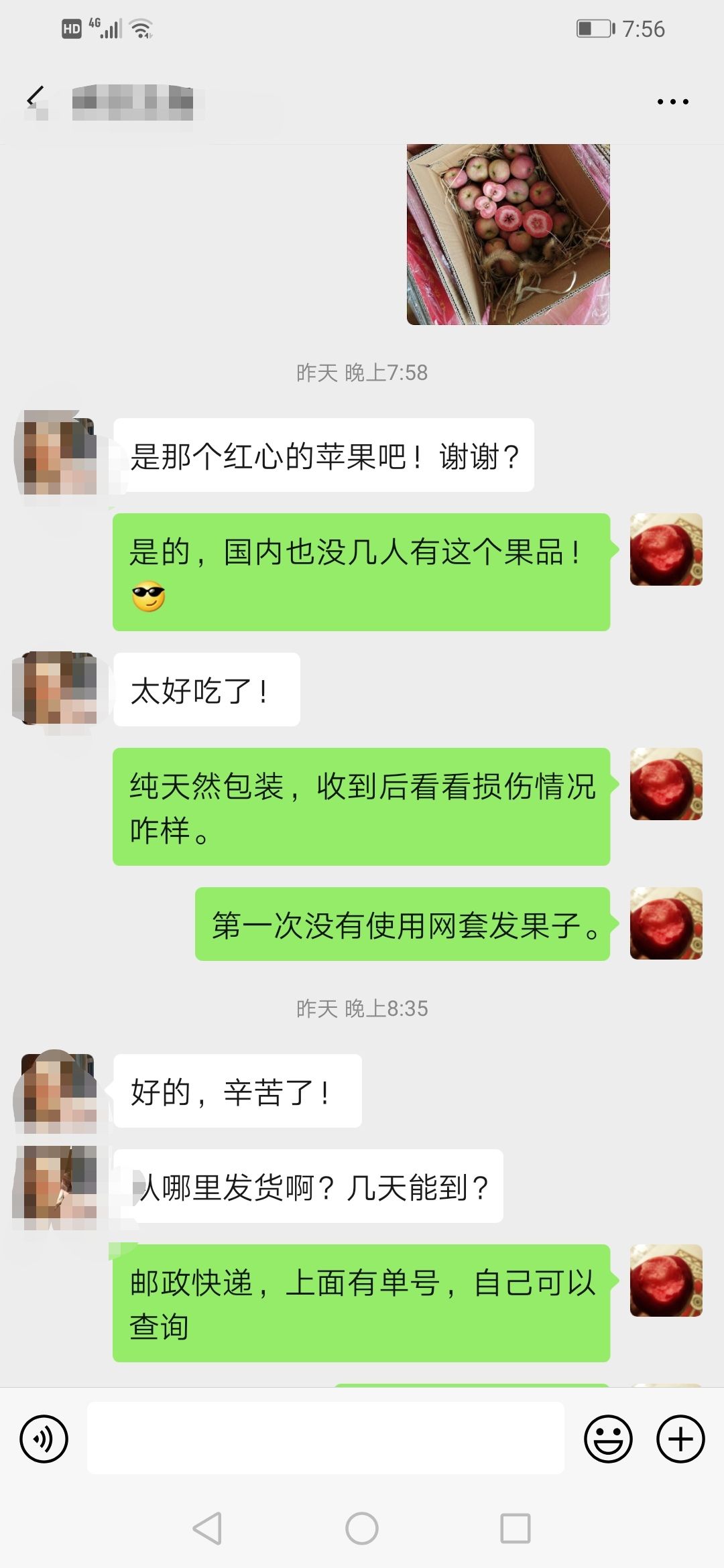Open the plus attachments panel
The image size is (724, 1568).
click(680, 1438)
